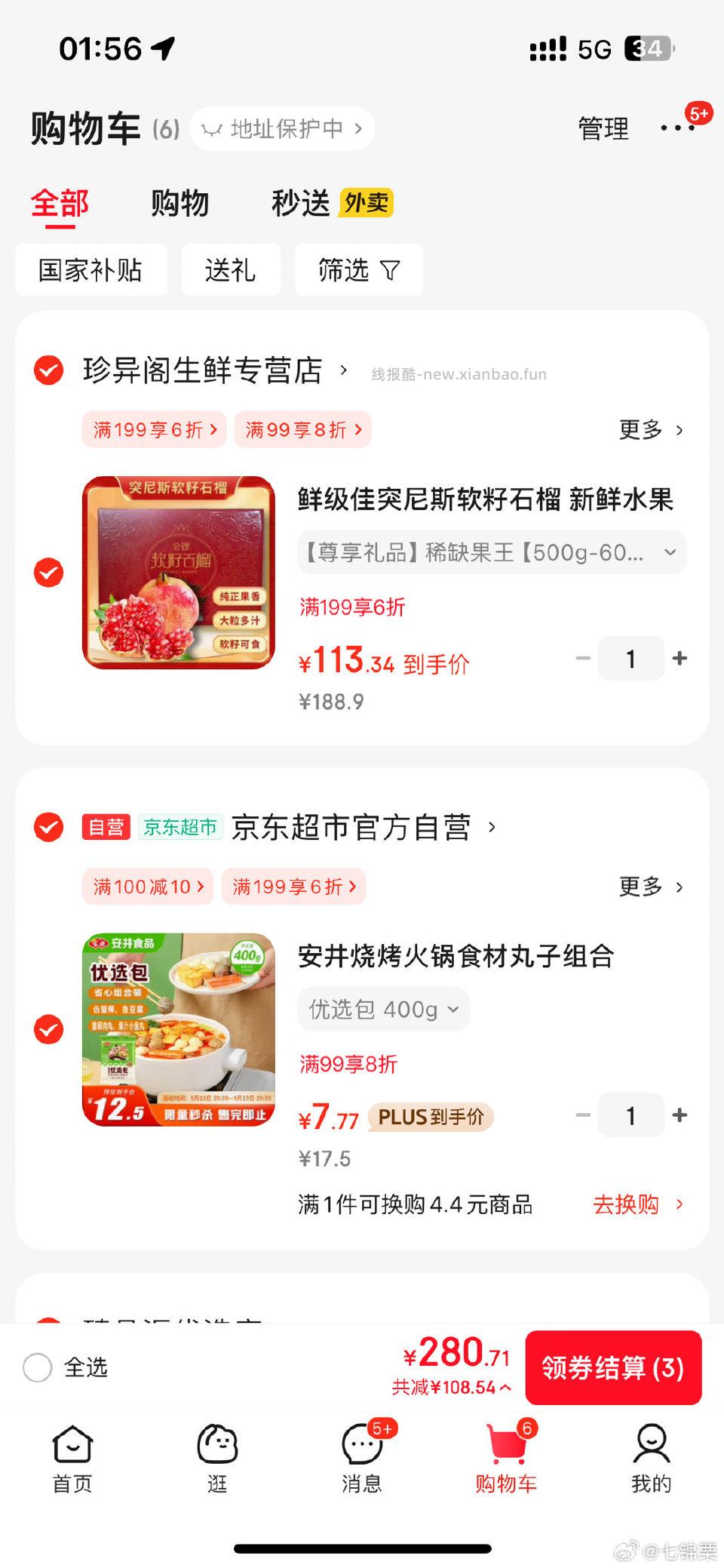Tap the 领券结算(3) checkout button

coord(613,1368)
